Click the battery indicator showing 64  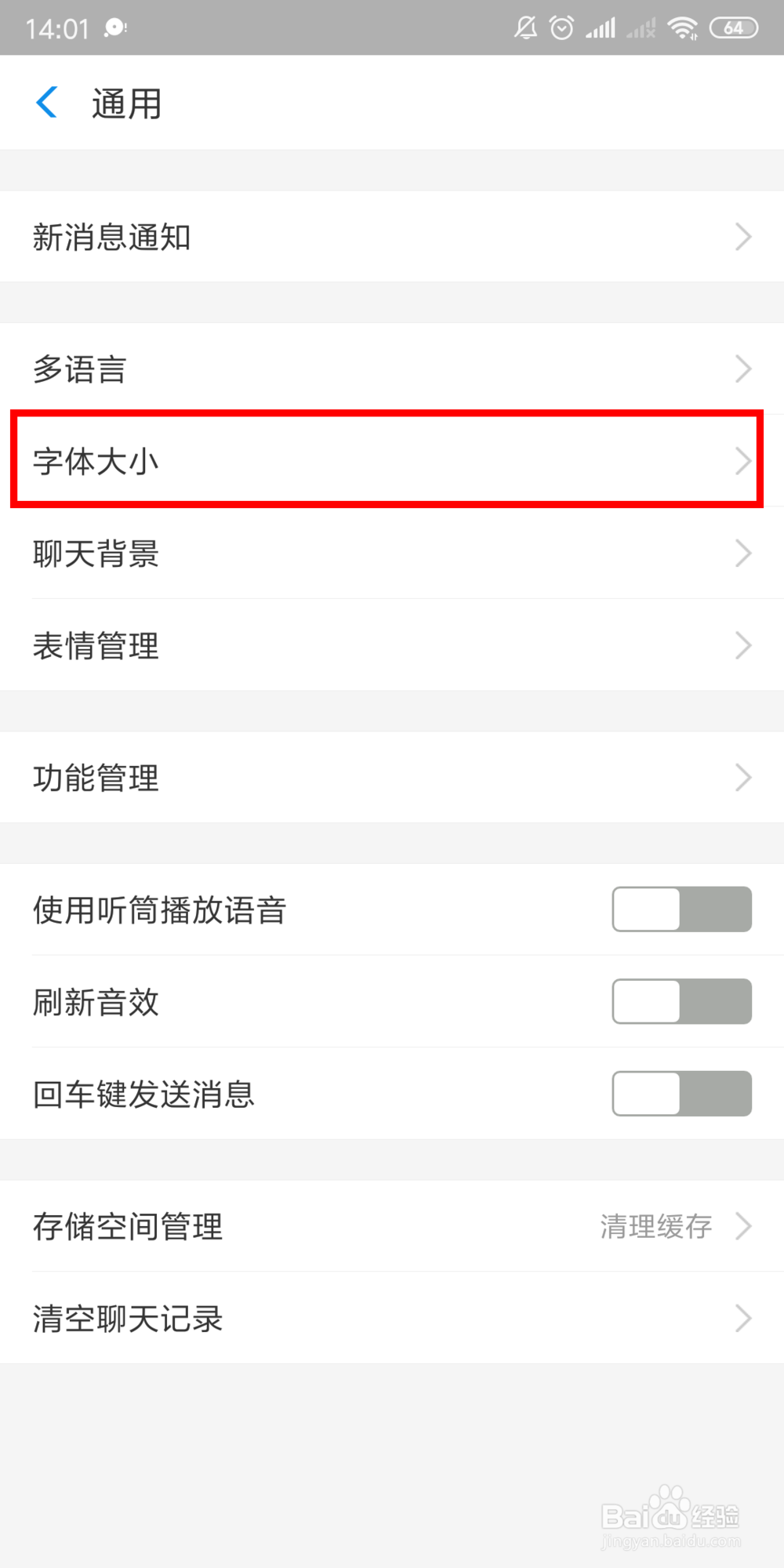(x=734, y=28)
